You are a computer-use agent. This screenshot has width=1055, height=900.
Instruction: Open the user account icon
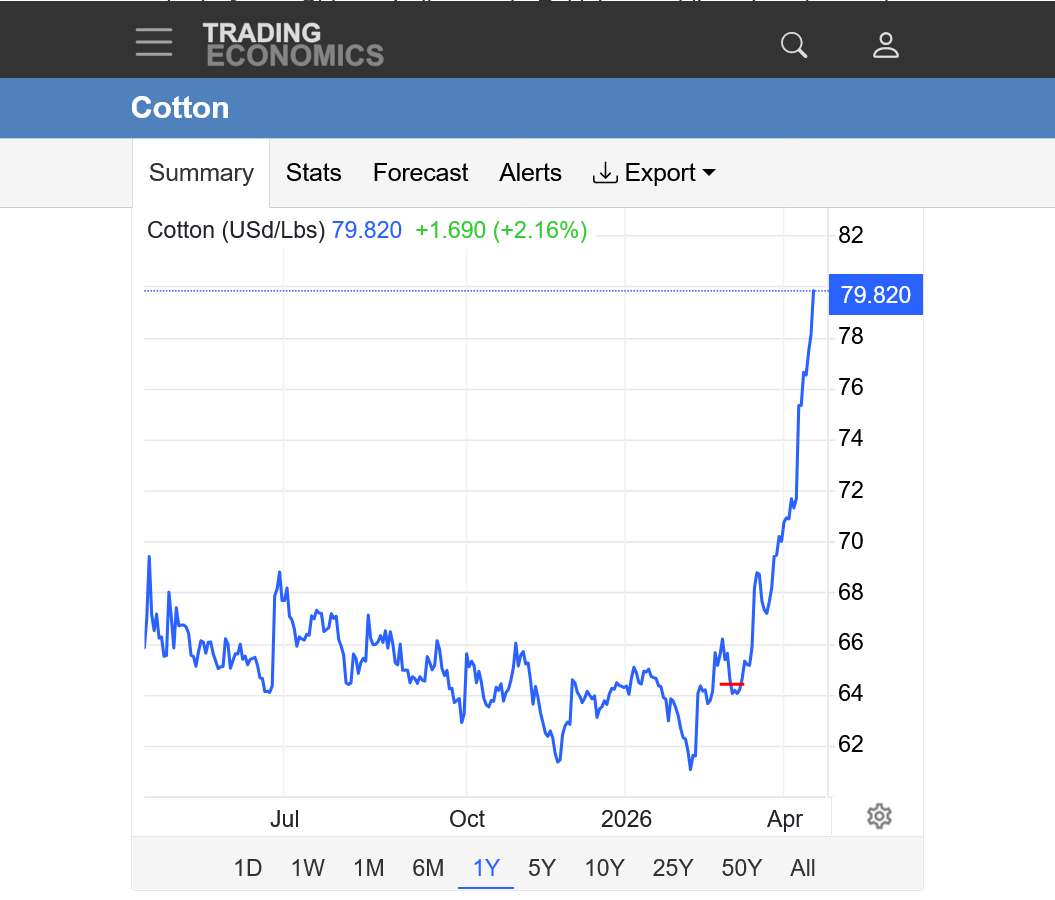click(x=885, y=45)
